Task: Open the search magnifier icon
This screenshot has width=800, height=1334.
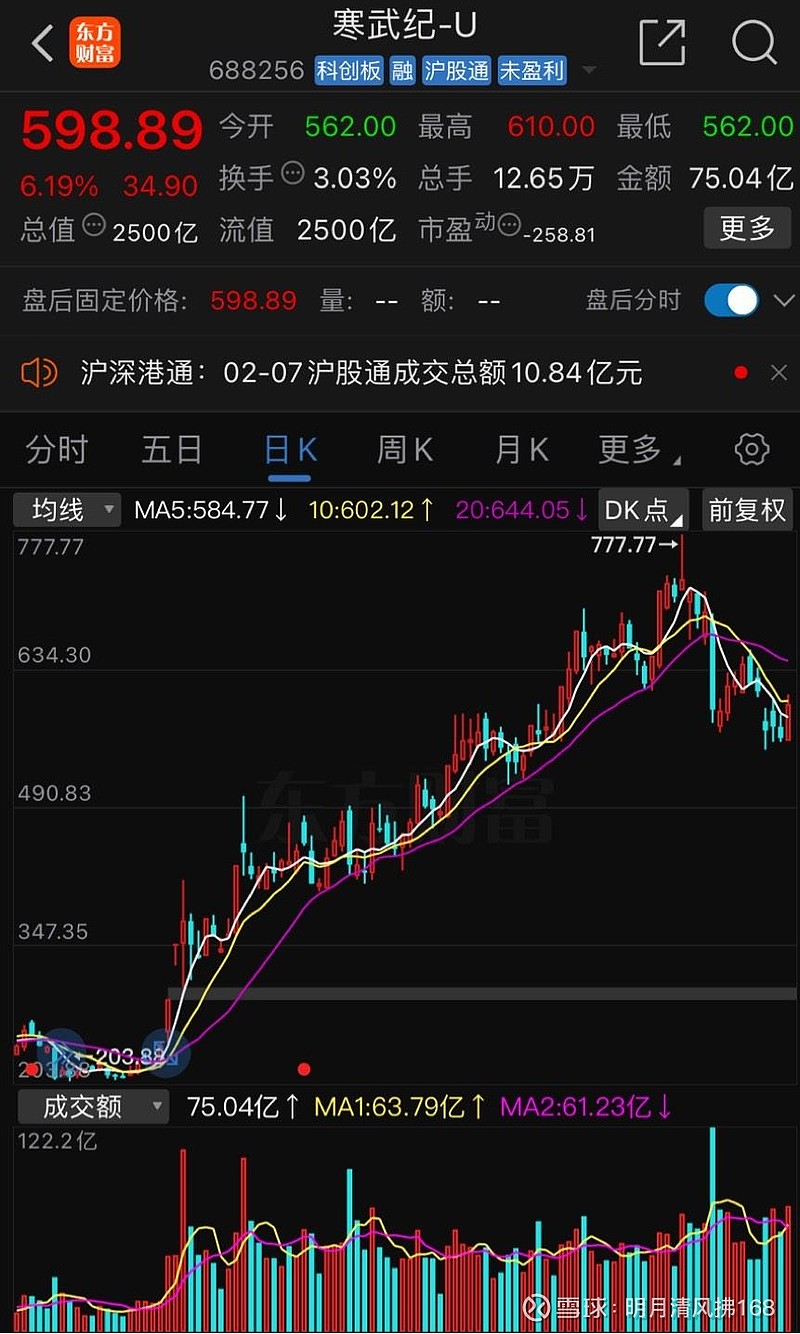Action: 753,43
